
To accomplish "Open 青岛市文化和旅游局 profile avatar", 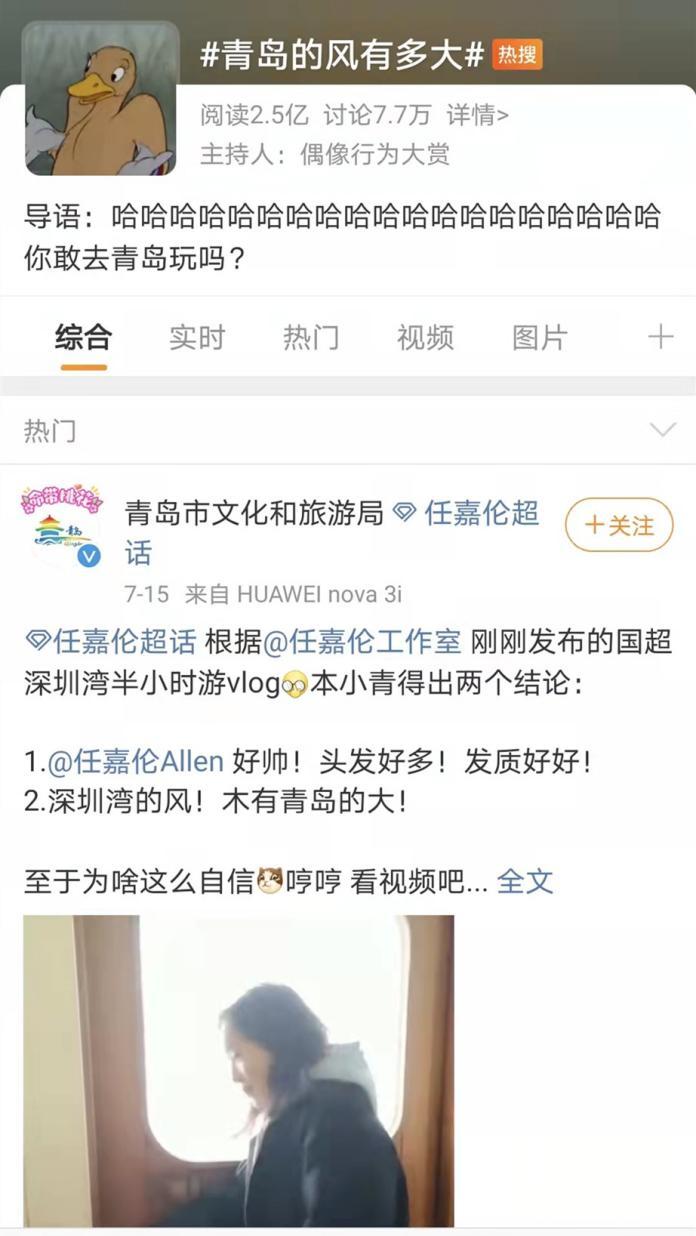I will coord(62,527).
